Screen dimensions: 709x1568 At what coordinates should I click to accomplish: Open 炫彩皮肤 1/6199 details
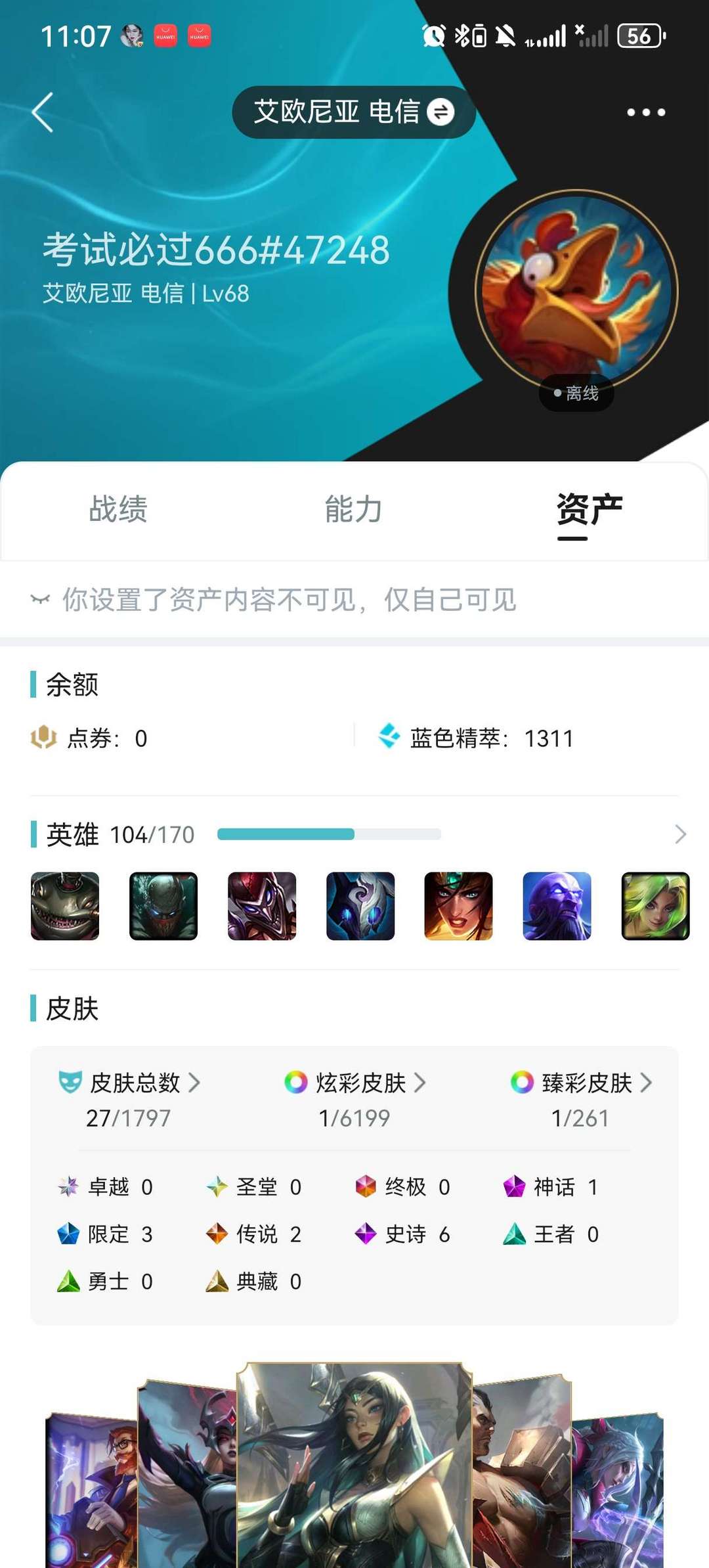[x=354, y=1099]
